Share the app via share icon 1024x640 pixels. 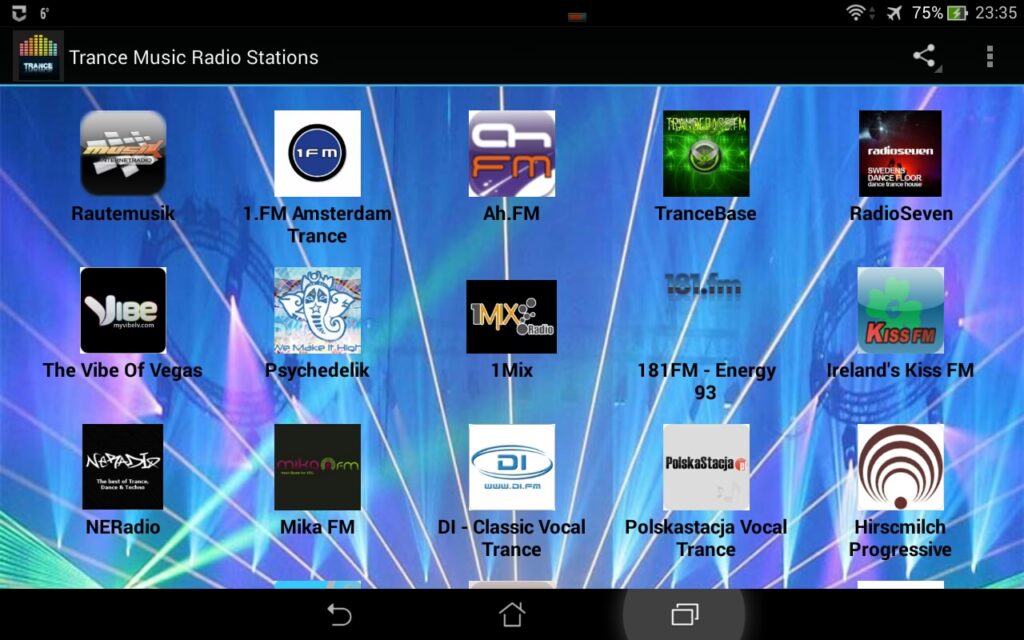[x=924, y=57]
